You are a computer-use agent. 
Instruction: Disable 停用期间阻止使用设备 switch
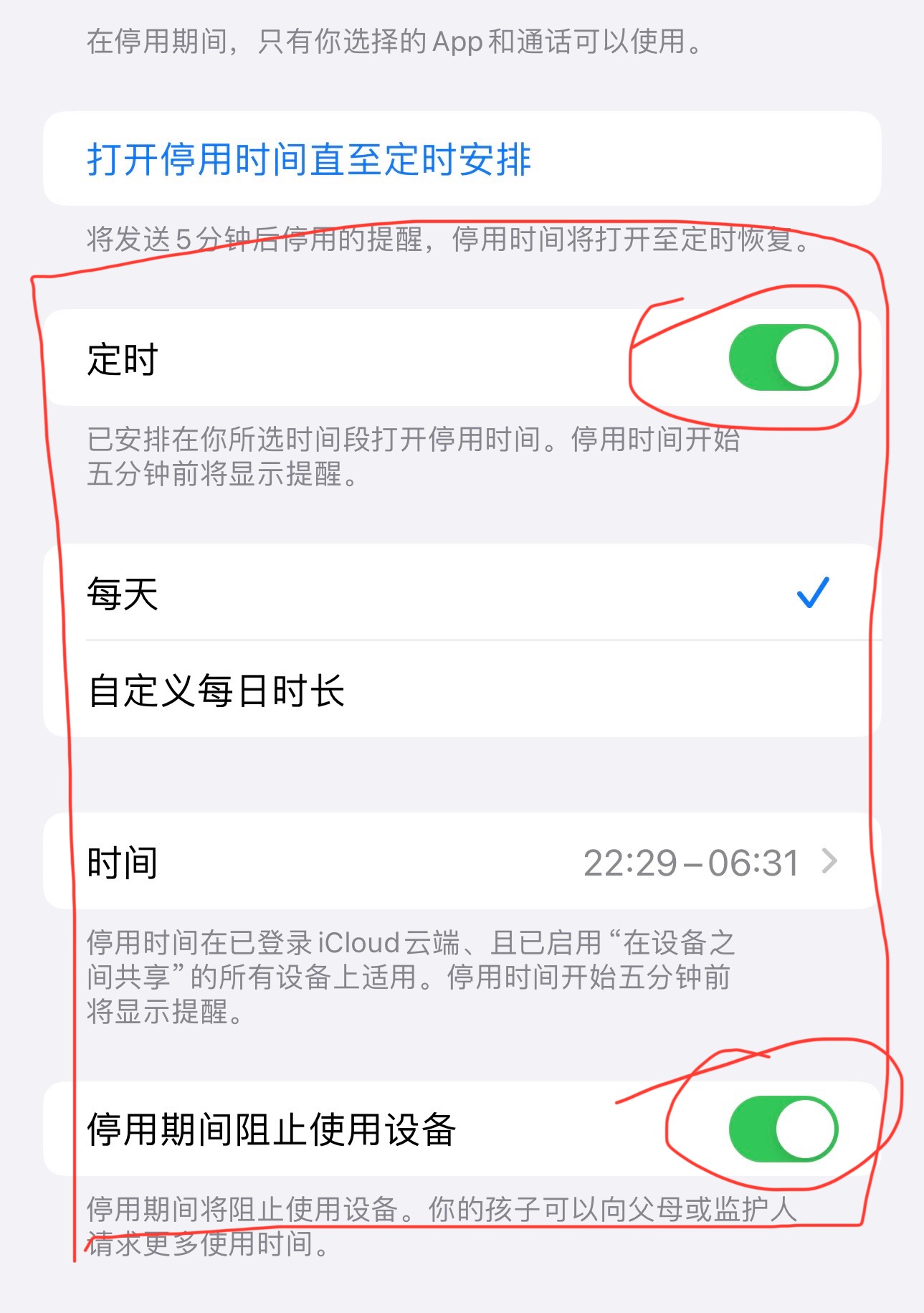click(783, 1129)
